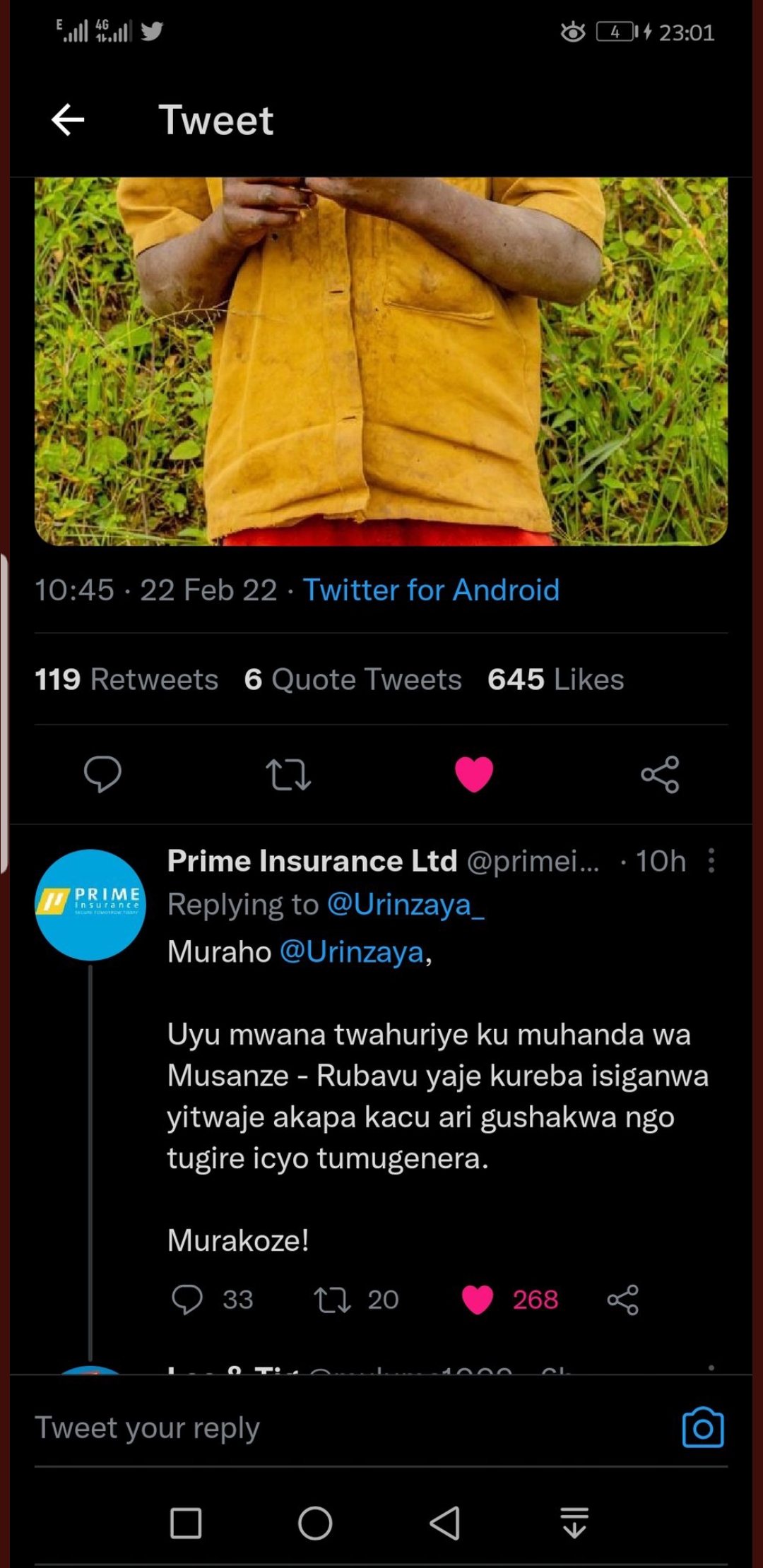Go back from the Tweet screen
The width and height of the screenshot is (763, 1568).
pyautogui.click(x=68, y=120)
